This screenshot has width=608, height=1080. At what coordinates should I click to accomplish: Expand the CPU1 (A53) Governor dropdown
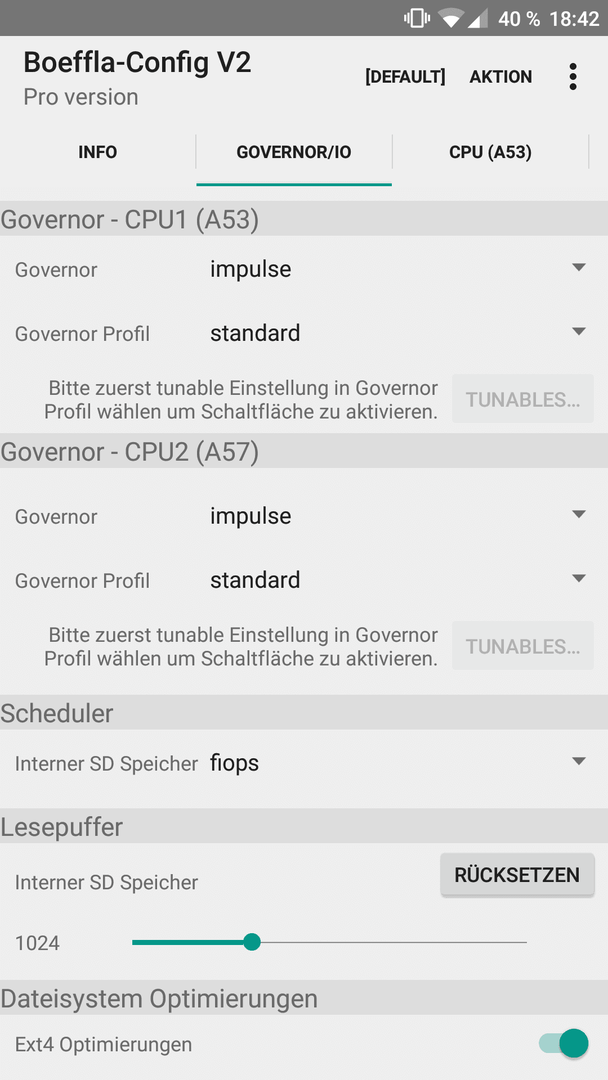tap(398, 269)
